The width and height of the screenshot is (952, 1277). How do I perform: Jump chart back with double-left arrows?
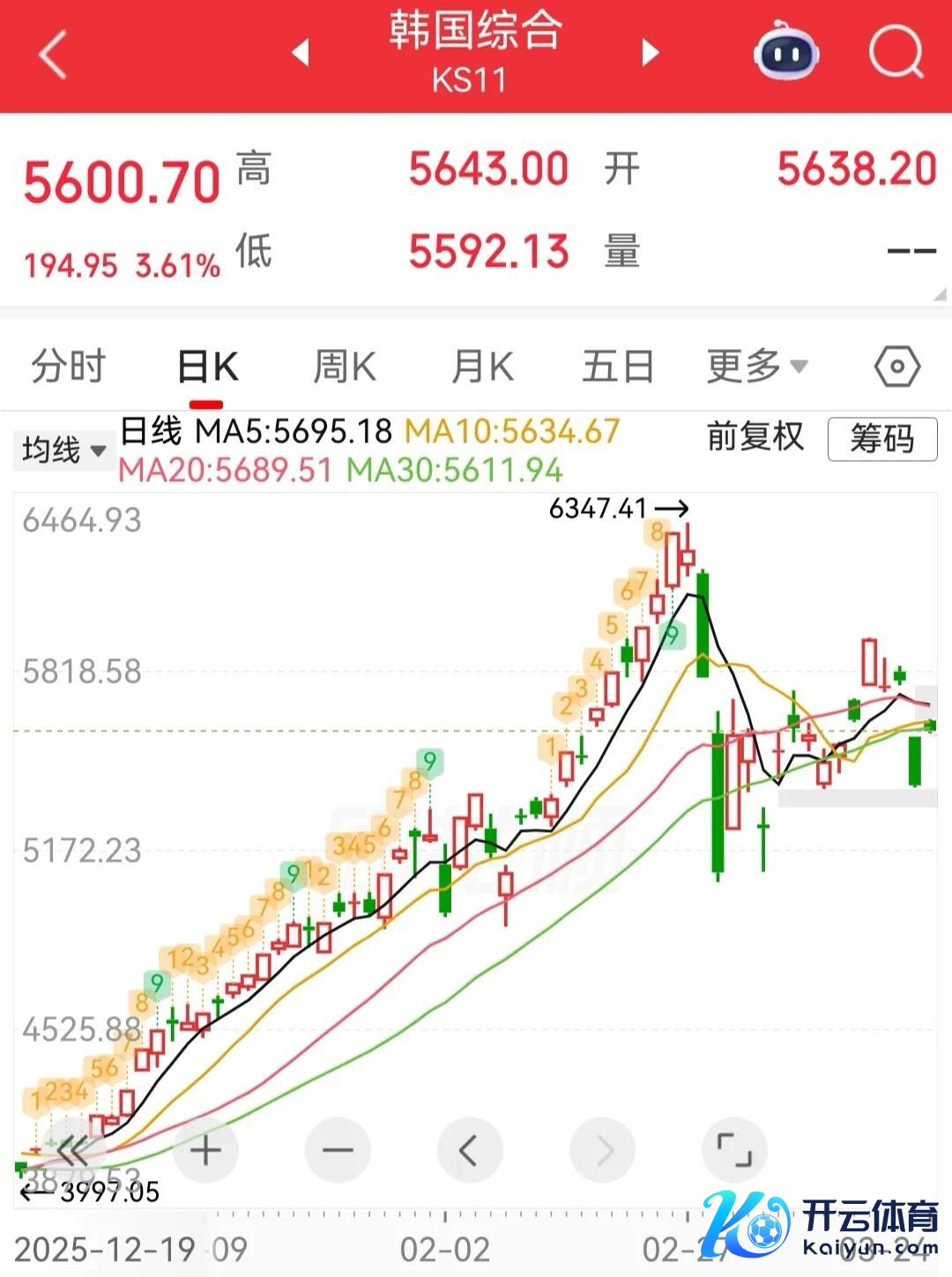coord(72,1150)
